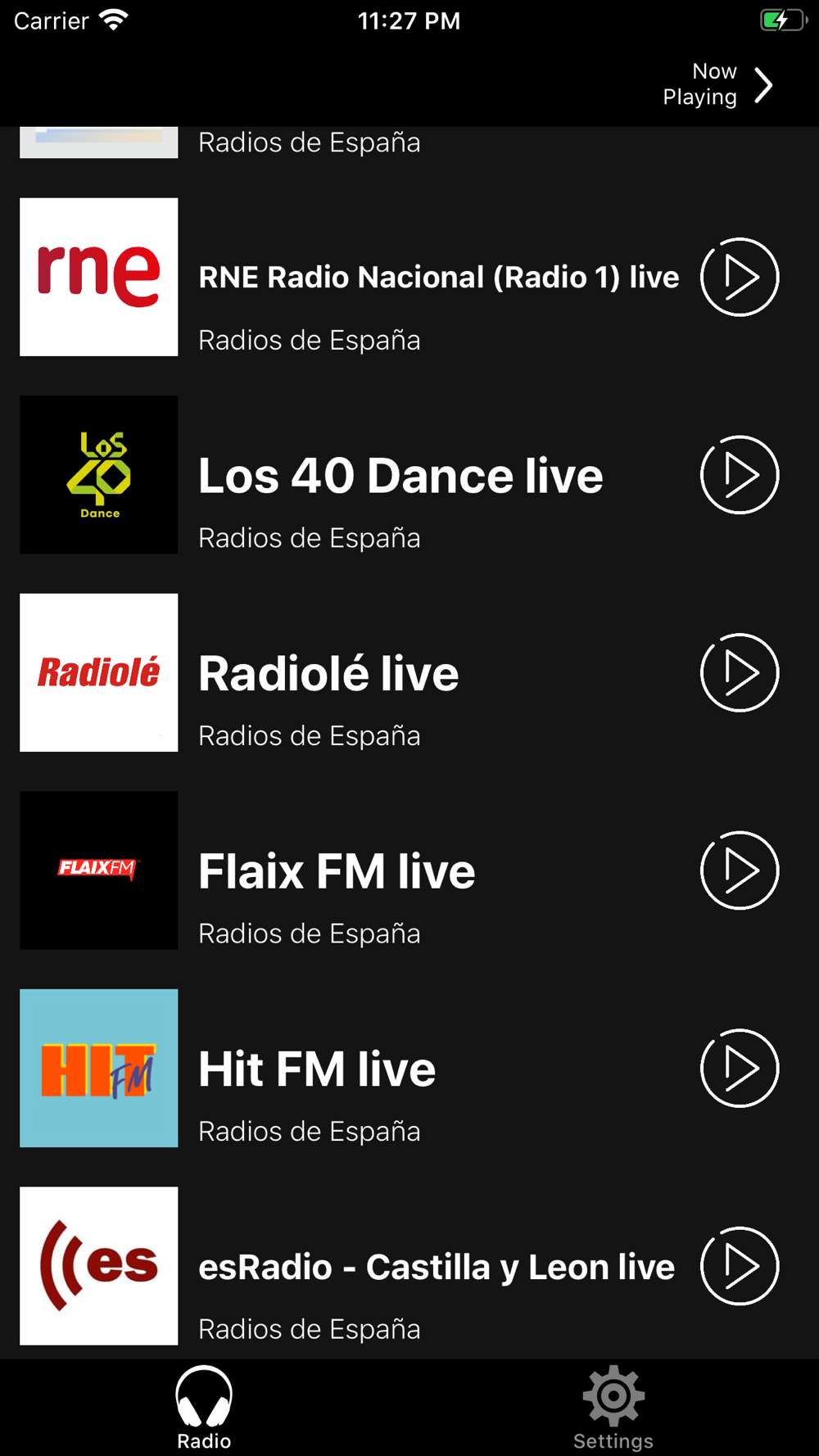
Task: Select the Los 40 Dance live row
Action: pos(409,475)
